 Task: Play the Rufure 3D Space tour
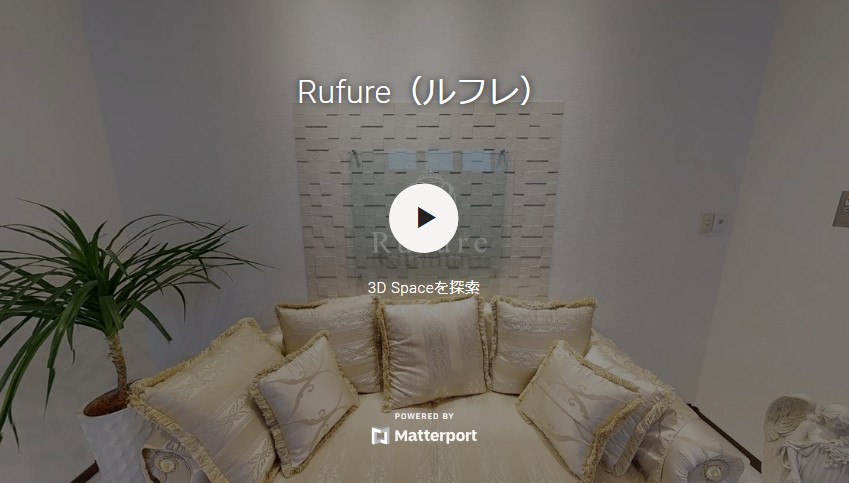(x=424, y=218)
